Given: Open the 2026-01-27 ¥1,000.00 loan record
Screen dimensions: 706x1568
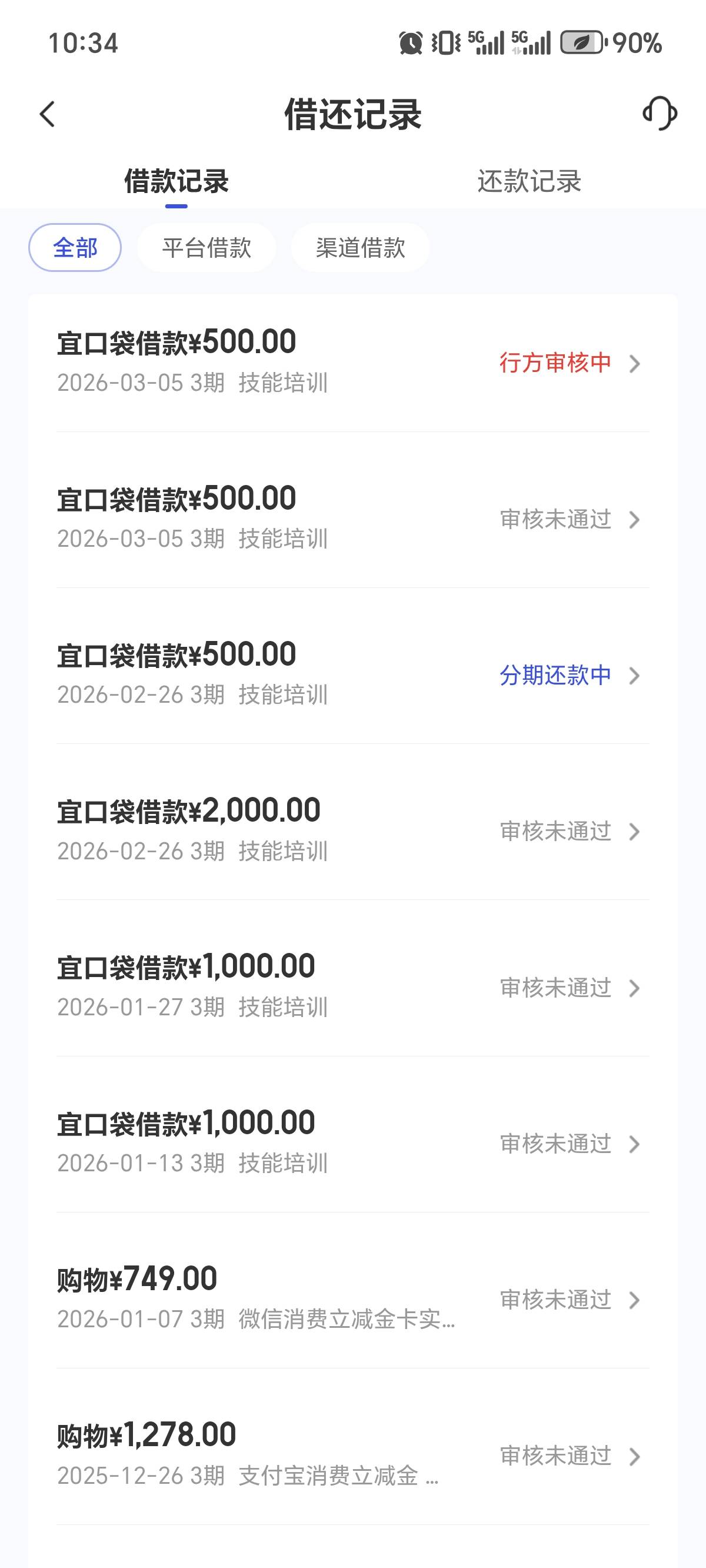Looking at the screenshot, I should (x=353, y=986).
